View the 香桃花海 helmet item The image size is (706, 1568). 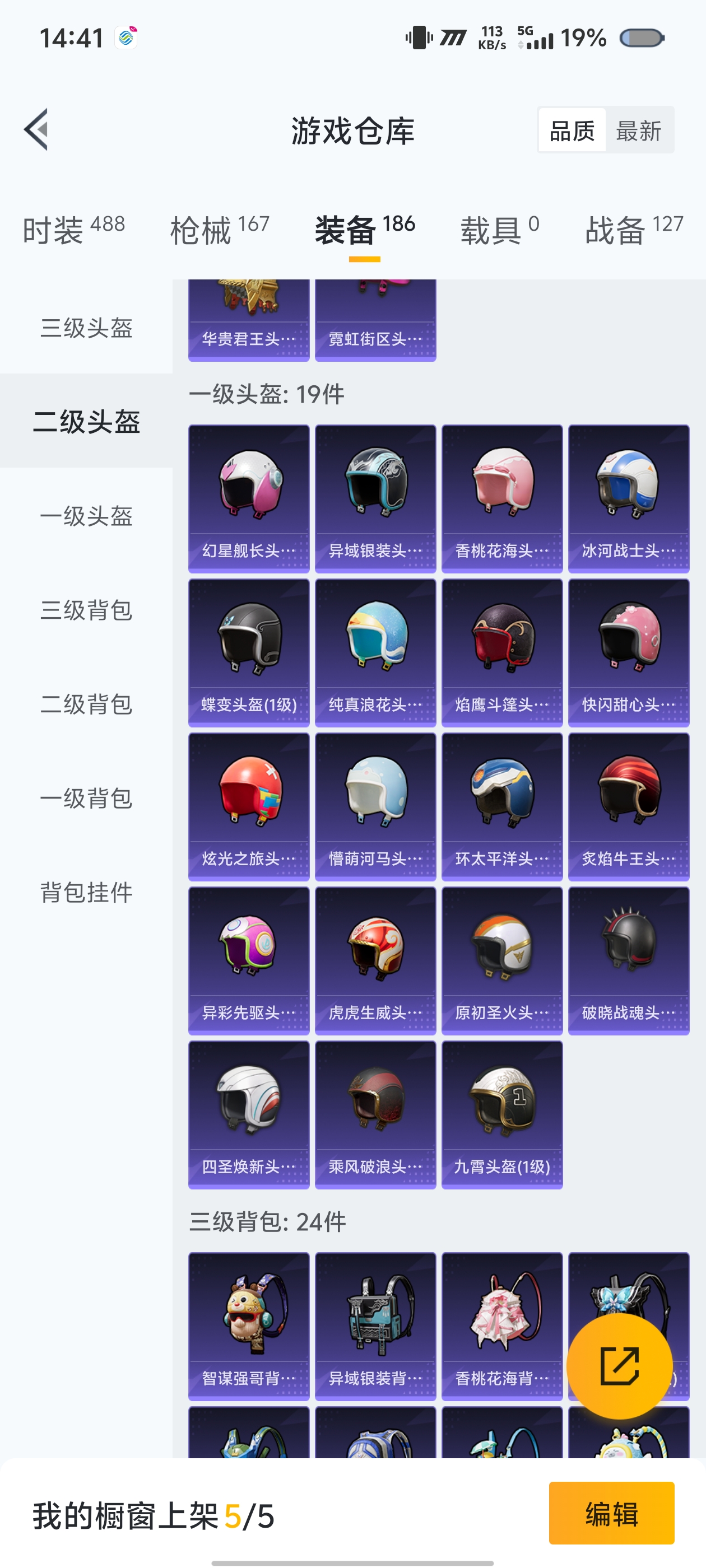(502, 498)
